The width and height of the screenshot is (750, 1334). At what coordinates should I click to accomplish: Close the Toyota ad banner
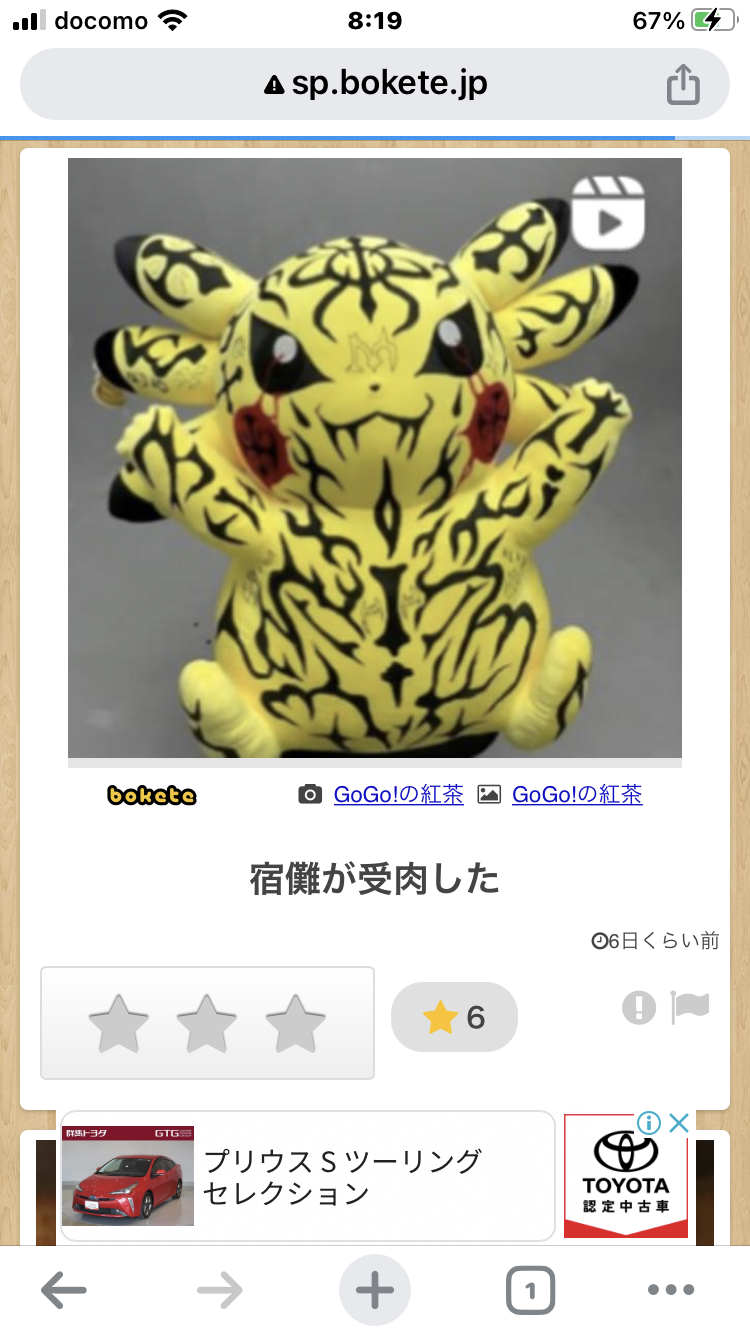click(x=679, y=1123)
